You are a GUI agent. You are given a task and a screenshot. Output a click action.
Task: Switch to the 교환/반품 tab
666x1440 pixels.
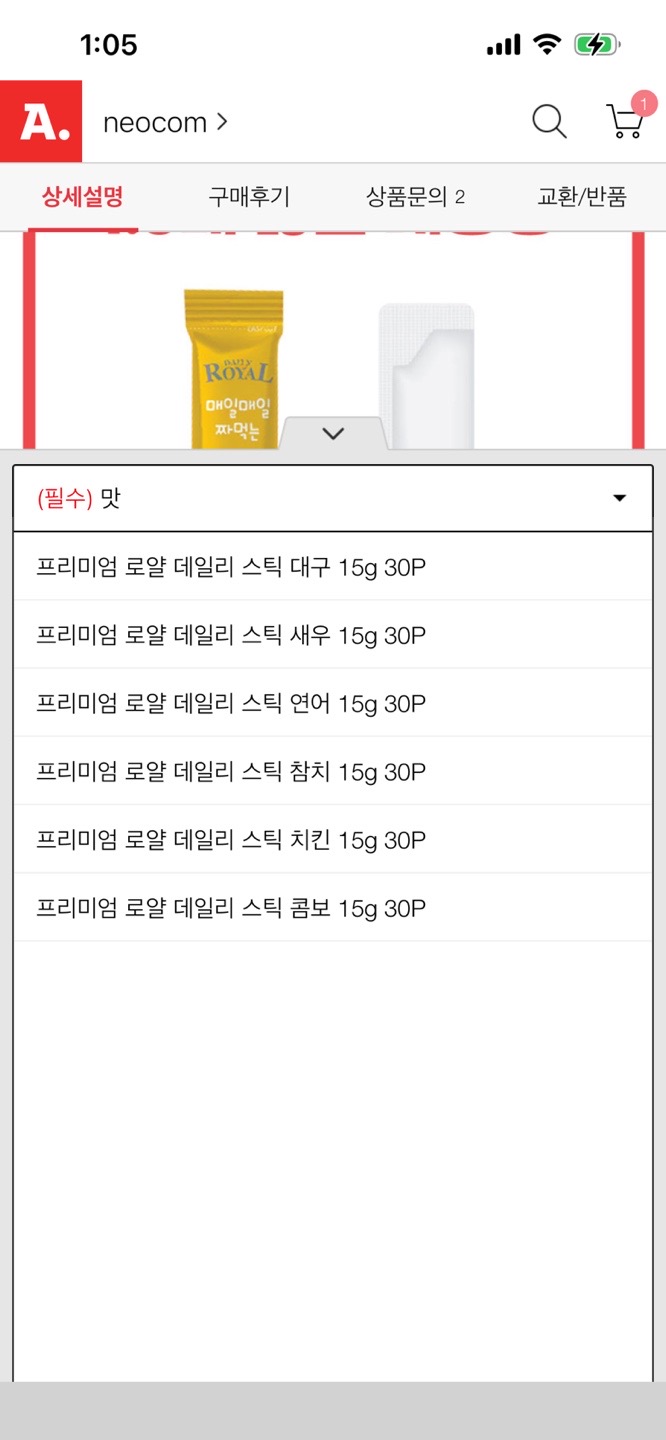[582, 197]
